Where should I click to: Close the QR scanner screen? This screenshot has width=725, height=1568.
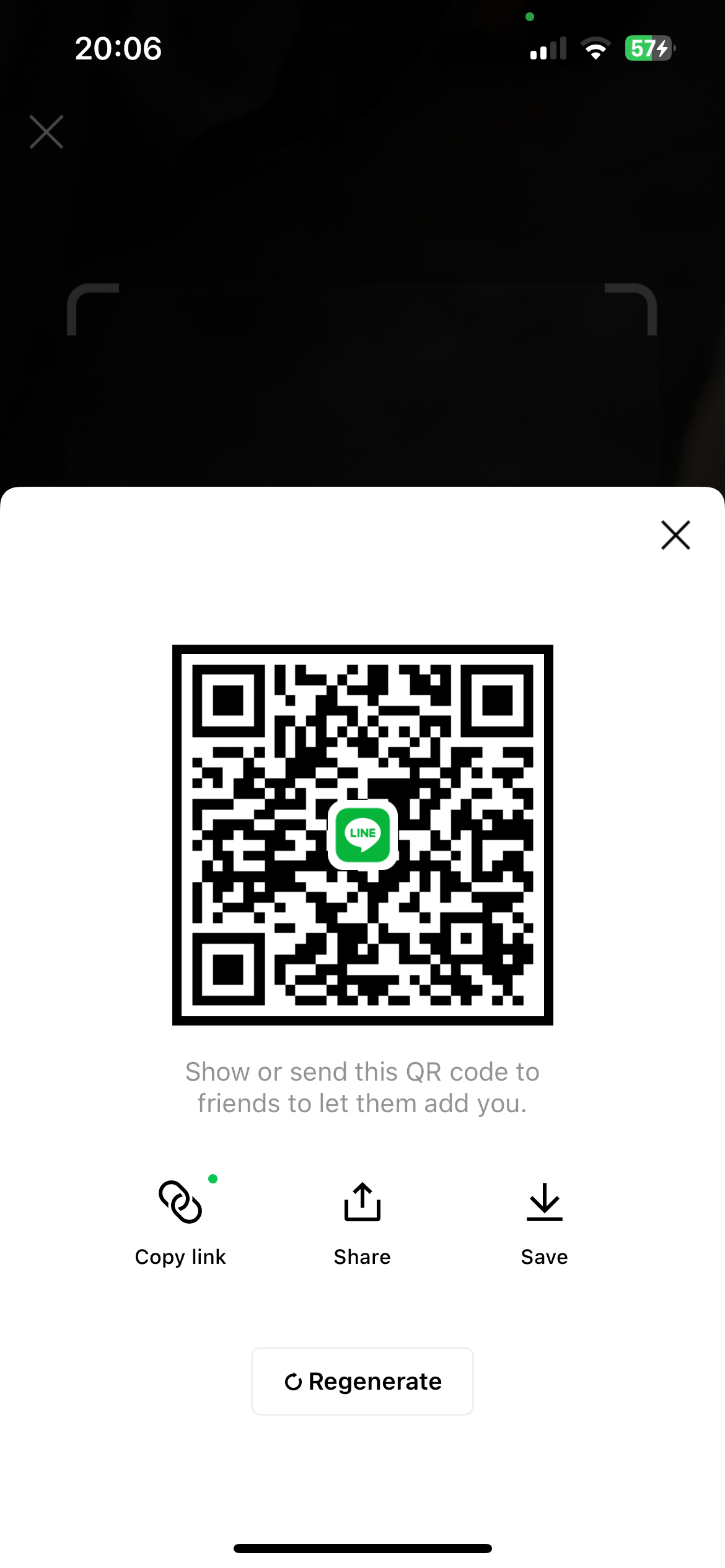pyautogui.click(x=46, y=132)
